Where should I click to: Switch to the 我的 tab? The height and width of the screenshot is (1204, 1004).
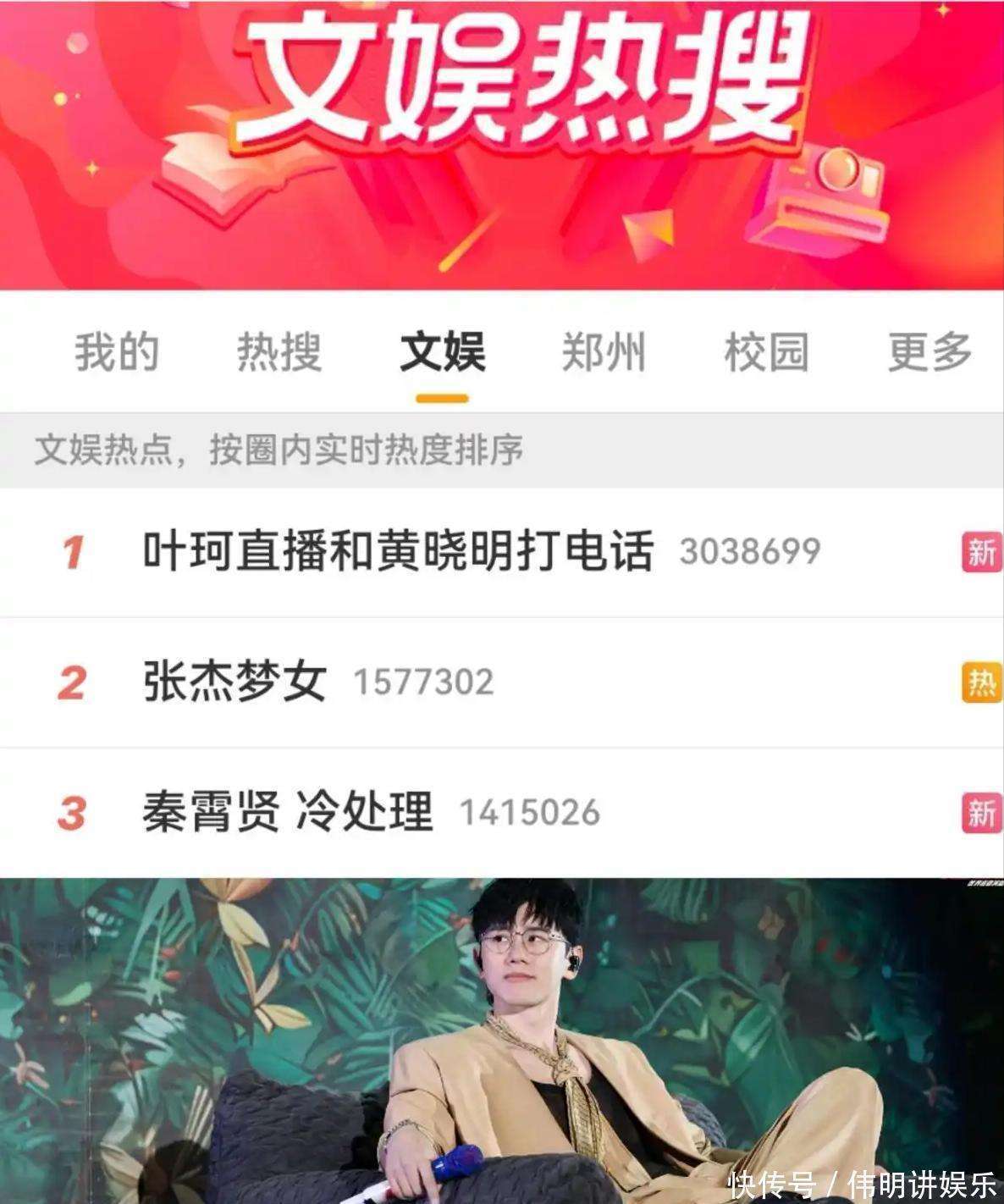[117, 352]
